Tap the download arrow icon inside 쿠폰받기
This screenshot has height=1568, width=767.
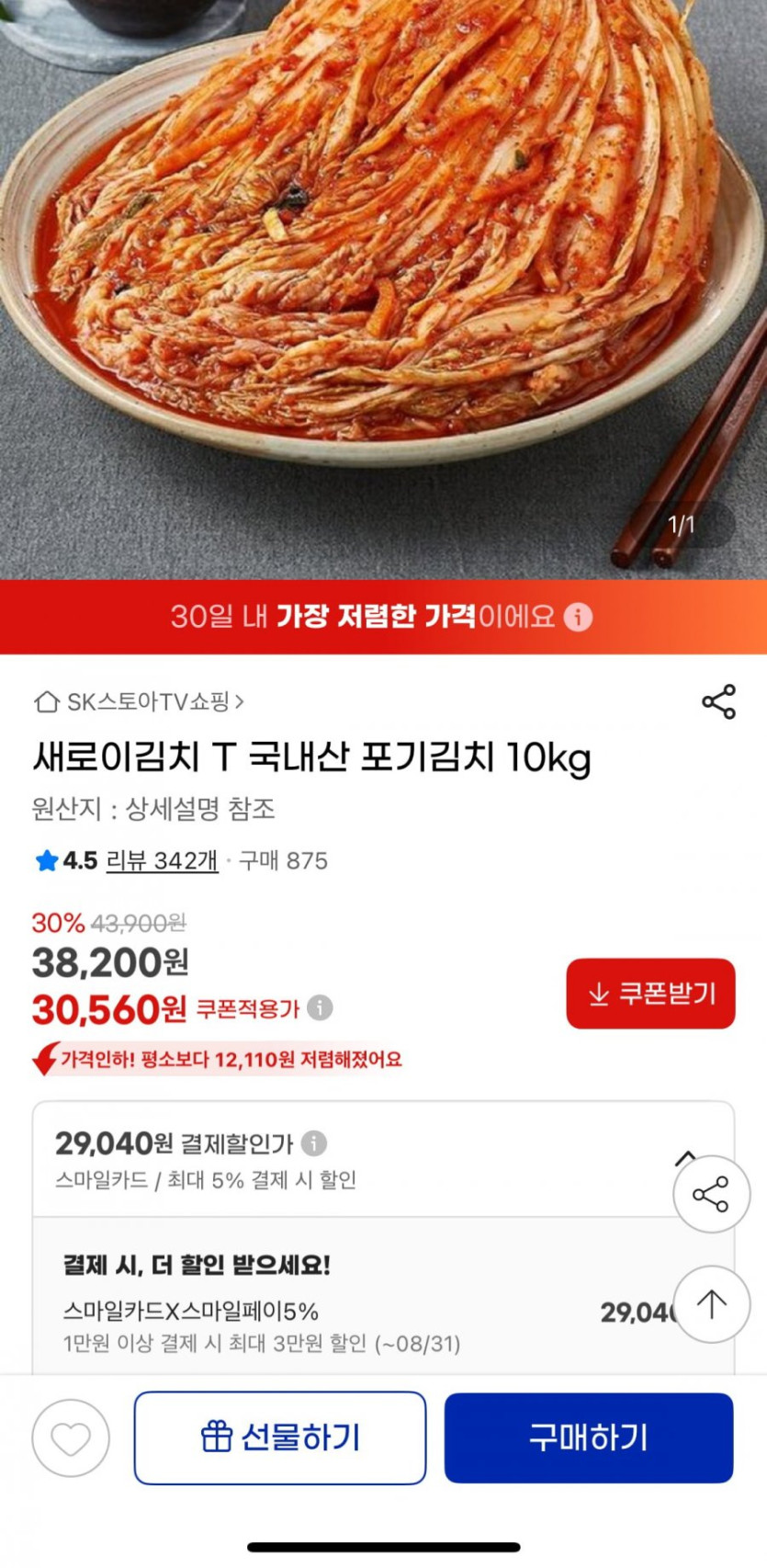point(599,994)
